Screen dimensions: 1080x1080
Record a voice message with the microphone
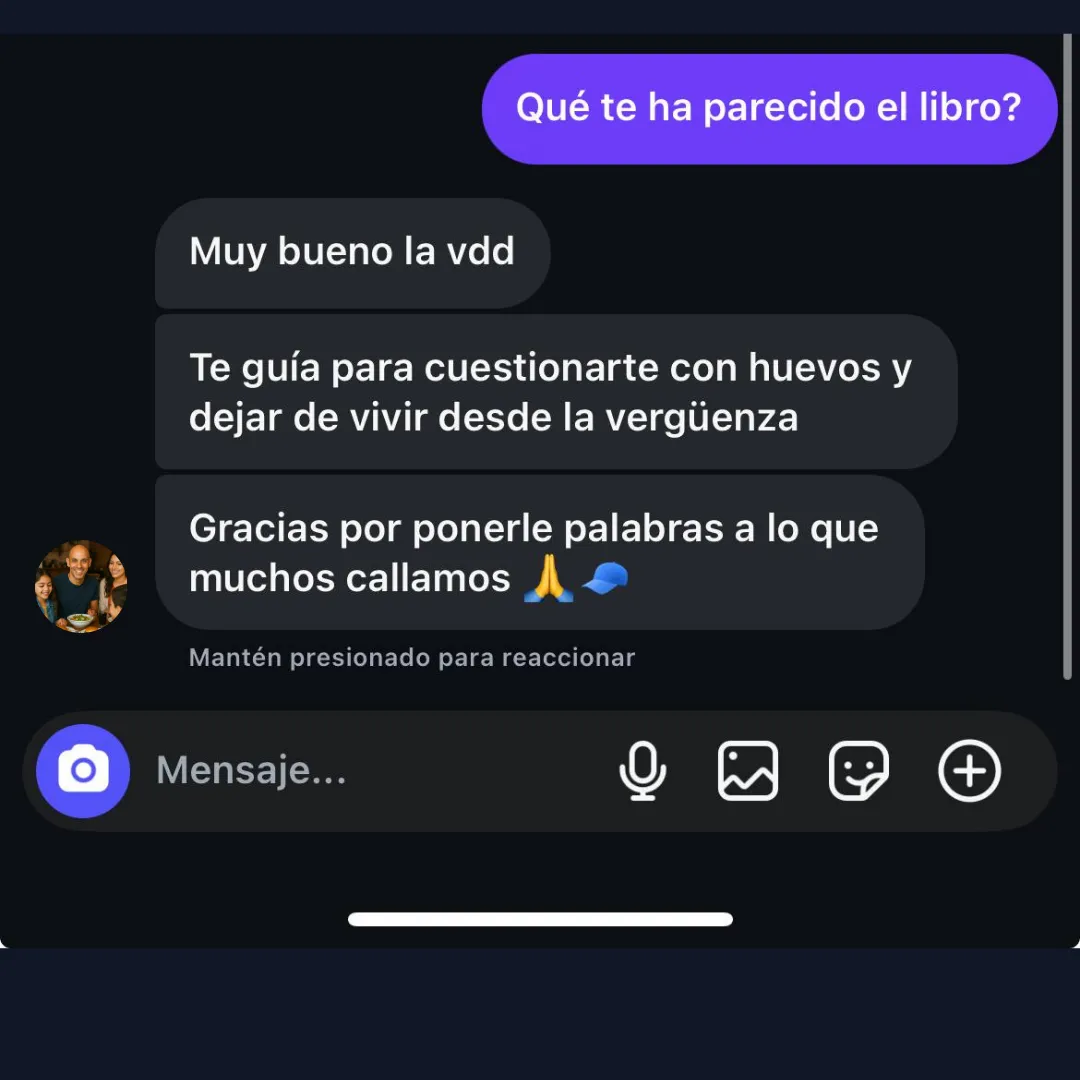pyautogui.click(x=642, y=771)
